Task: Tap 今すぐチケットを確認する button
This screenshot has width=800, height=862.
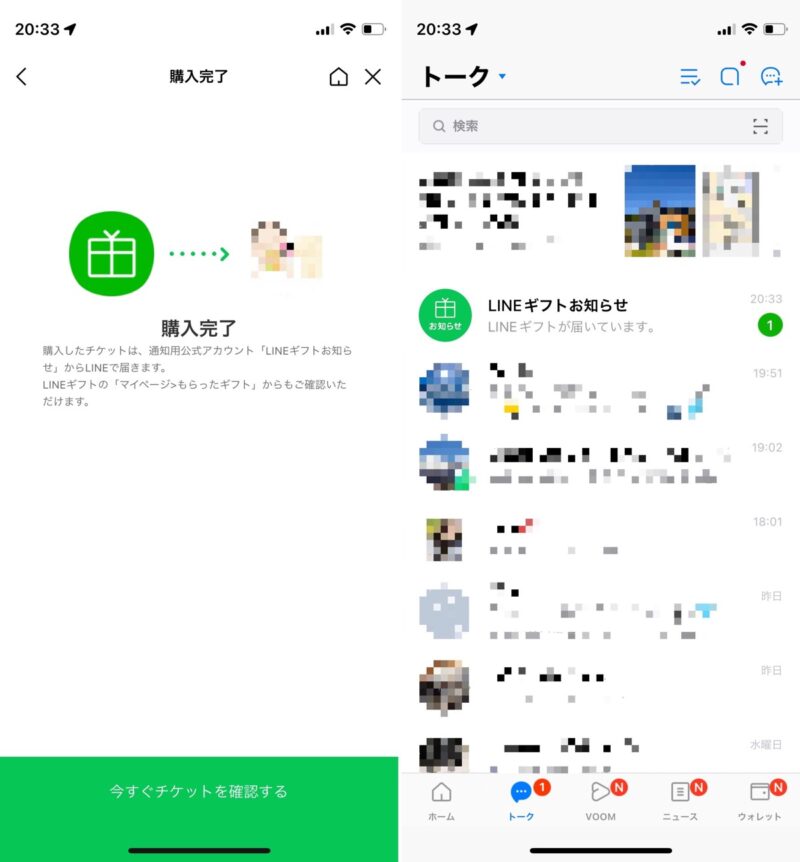Action: pyautogui.click(x=199, y=791)
